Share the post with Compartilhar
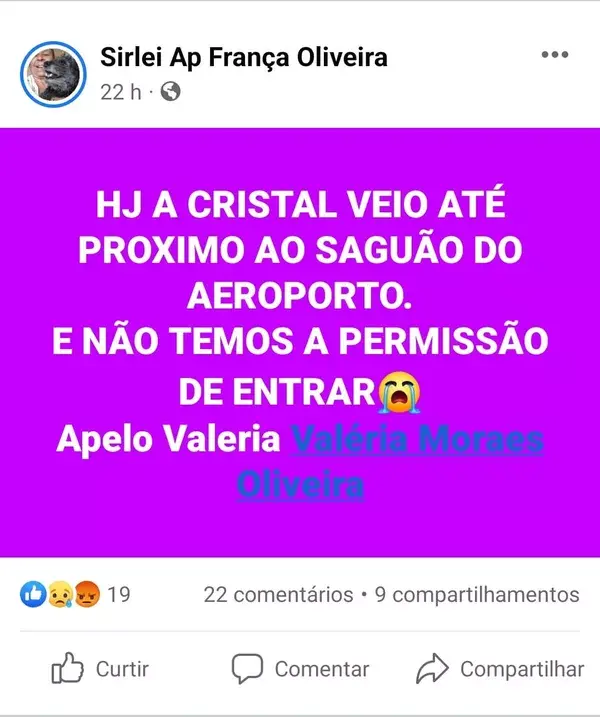Viewport: 600px width, 717px height. (500, 669)
